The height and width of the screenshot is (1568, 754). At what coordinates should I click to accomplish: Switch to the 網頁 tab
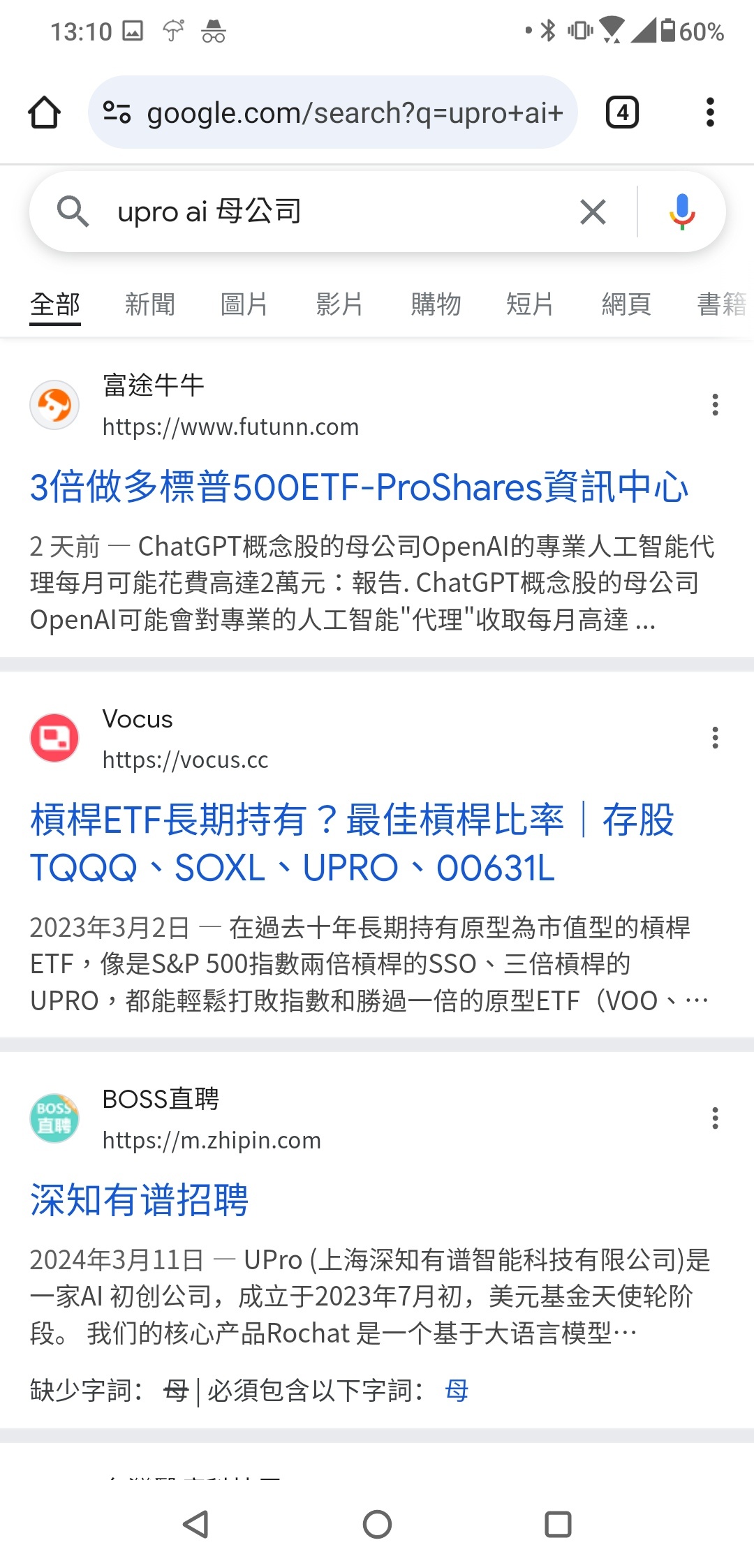[x=626, y=304]
